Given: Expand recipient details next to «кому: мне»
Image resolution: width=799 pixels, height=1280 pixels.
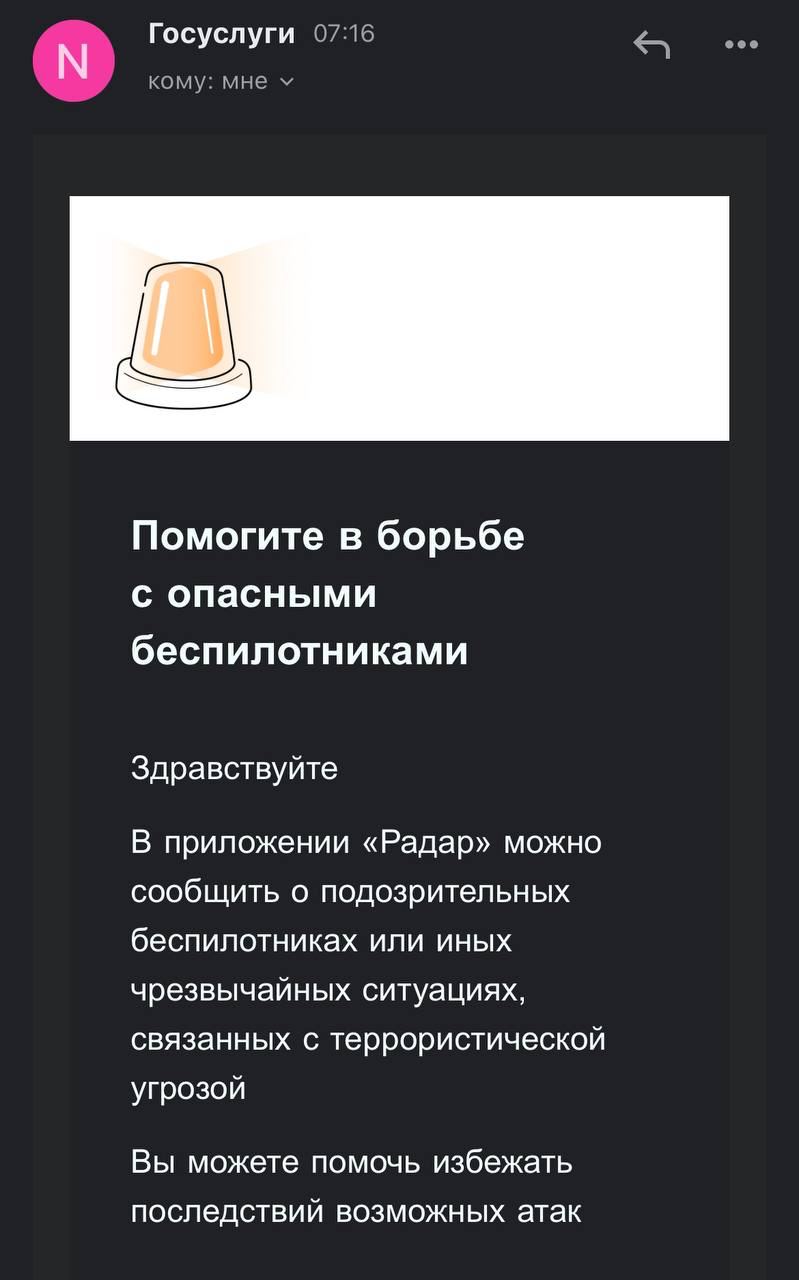Looking at the screenshot, I should coord(286,82).
